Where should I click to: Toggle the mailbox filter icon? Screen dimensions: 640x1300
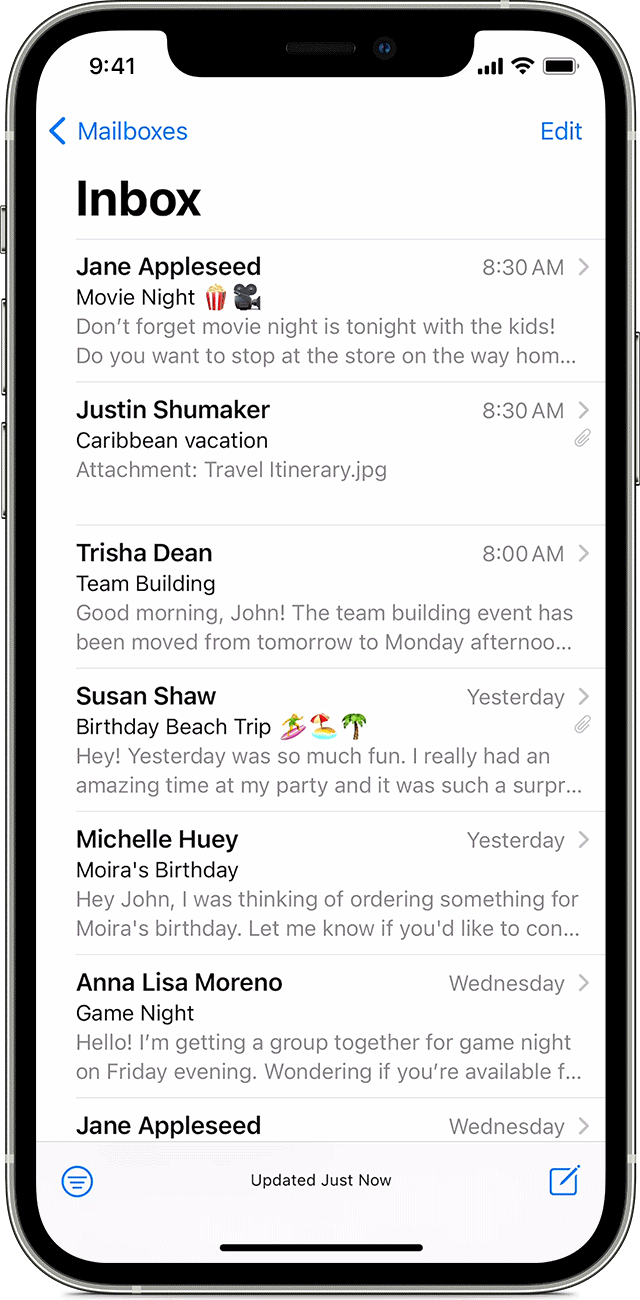coord(77,1181)
